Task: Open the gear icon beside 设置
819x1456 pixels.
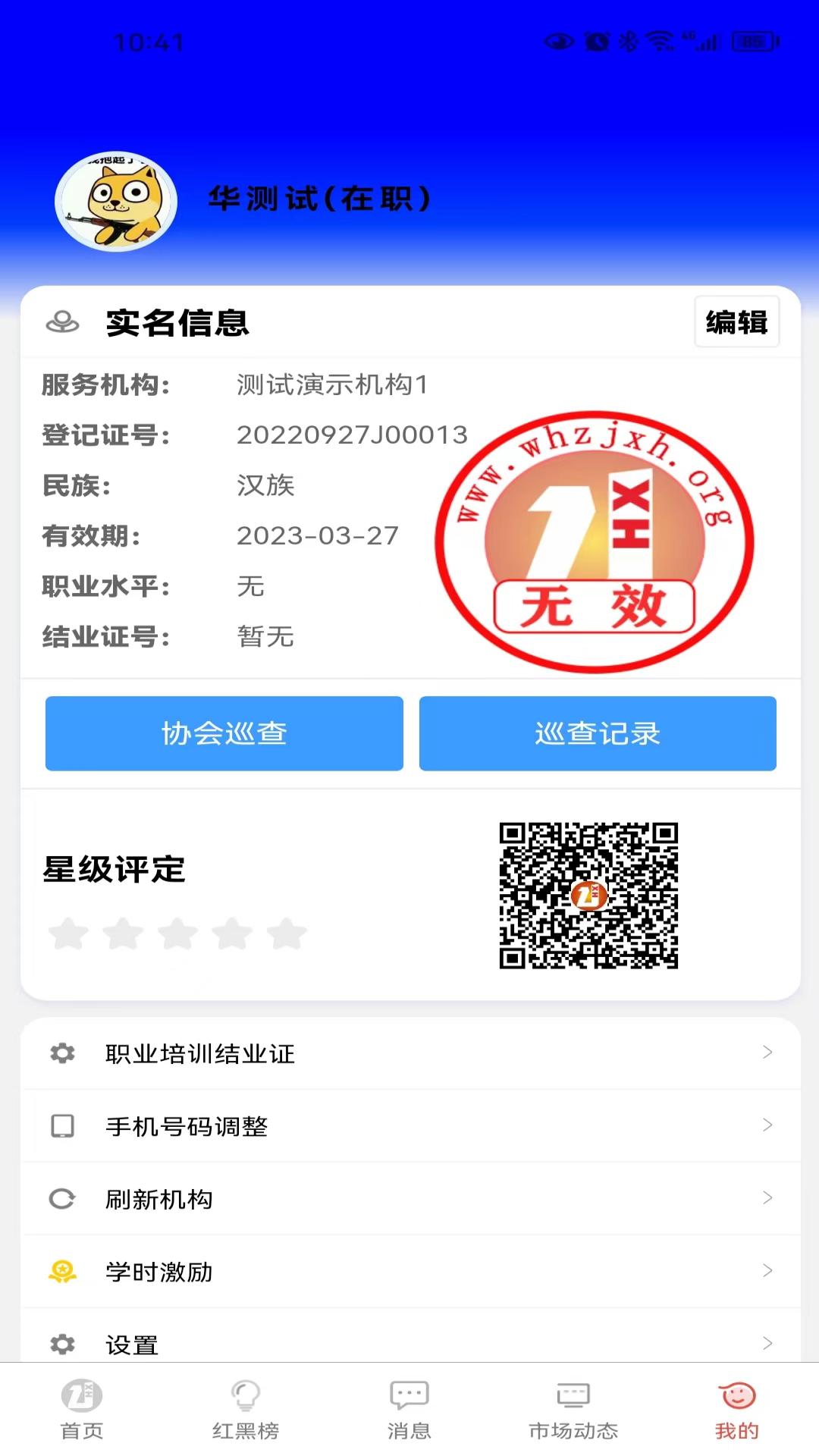Action: pyautogui.click(x=63, y=1345)
